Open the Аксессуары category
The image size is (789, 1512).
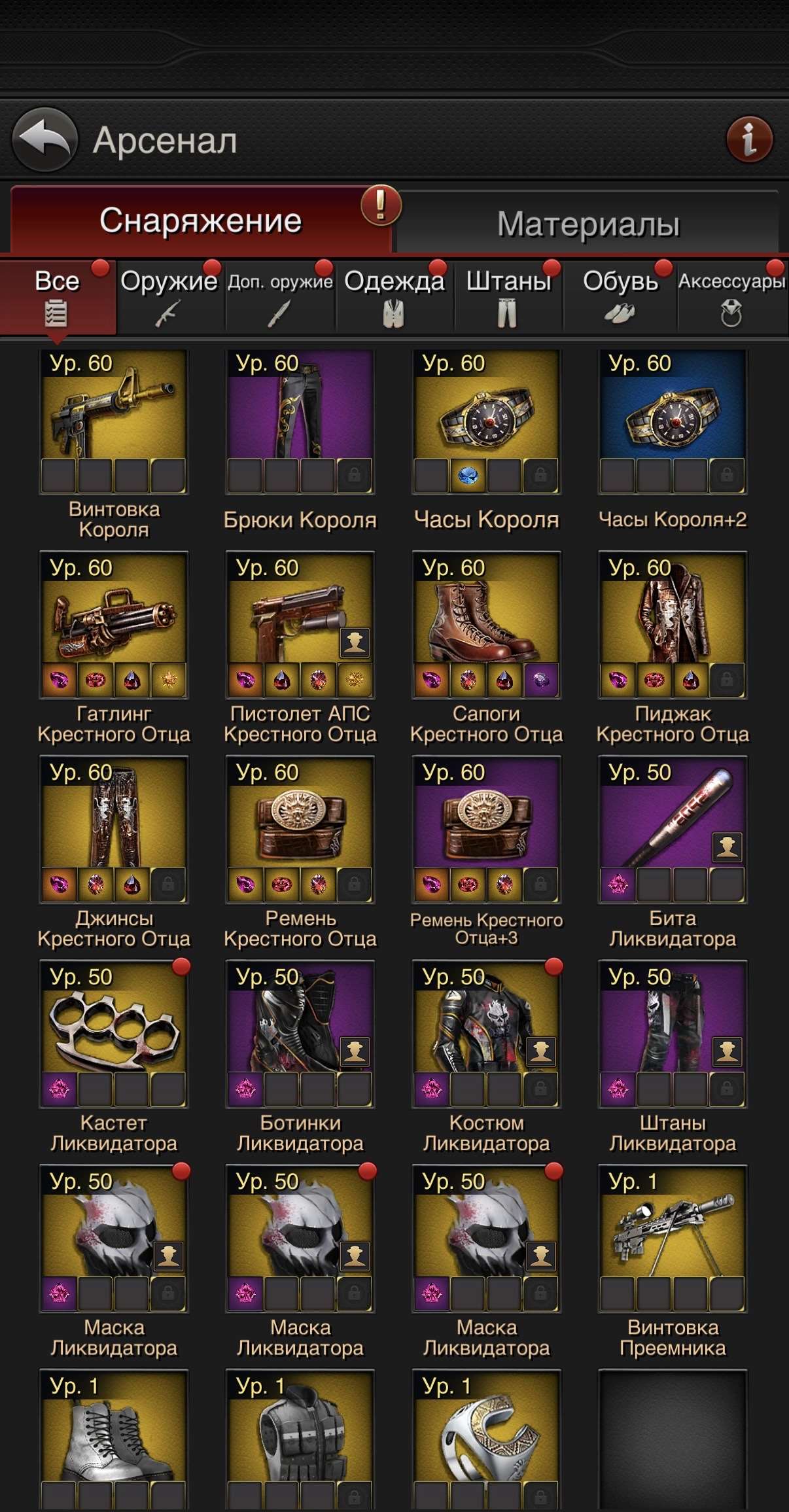(x=731, y=297)
